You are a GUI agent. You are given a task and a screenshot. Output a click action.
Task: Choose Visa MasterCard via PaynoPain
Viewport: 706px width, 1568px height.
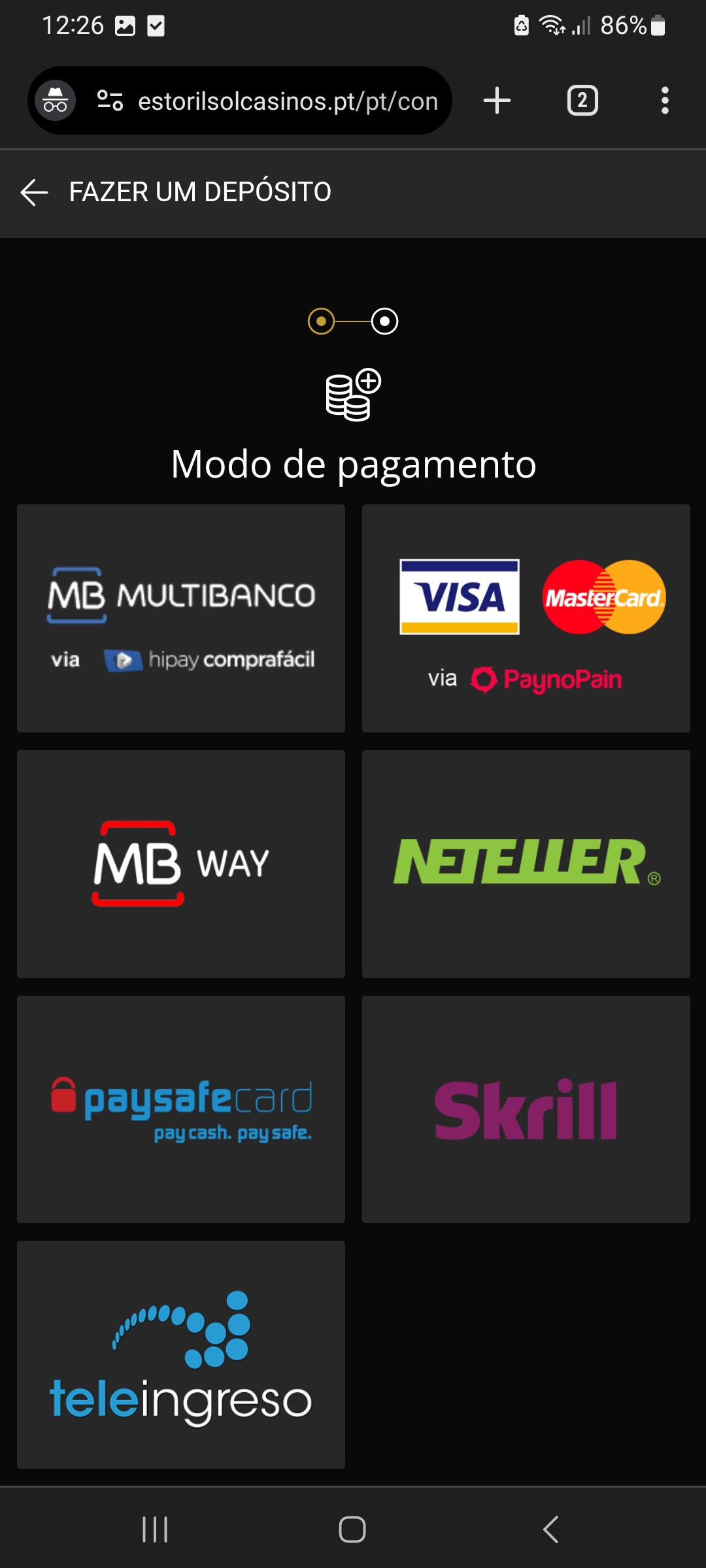[x=526, y=618]
